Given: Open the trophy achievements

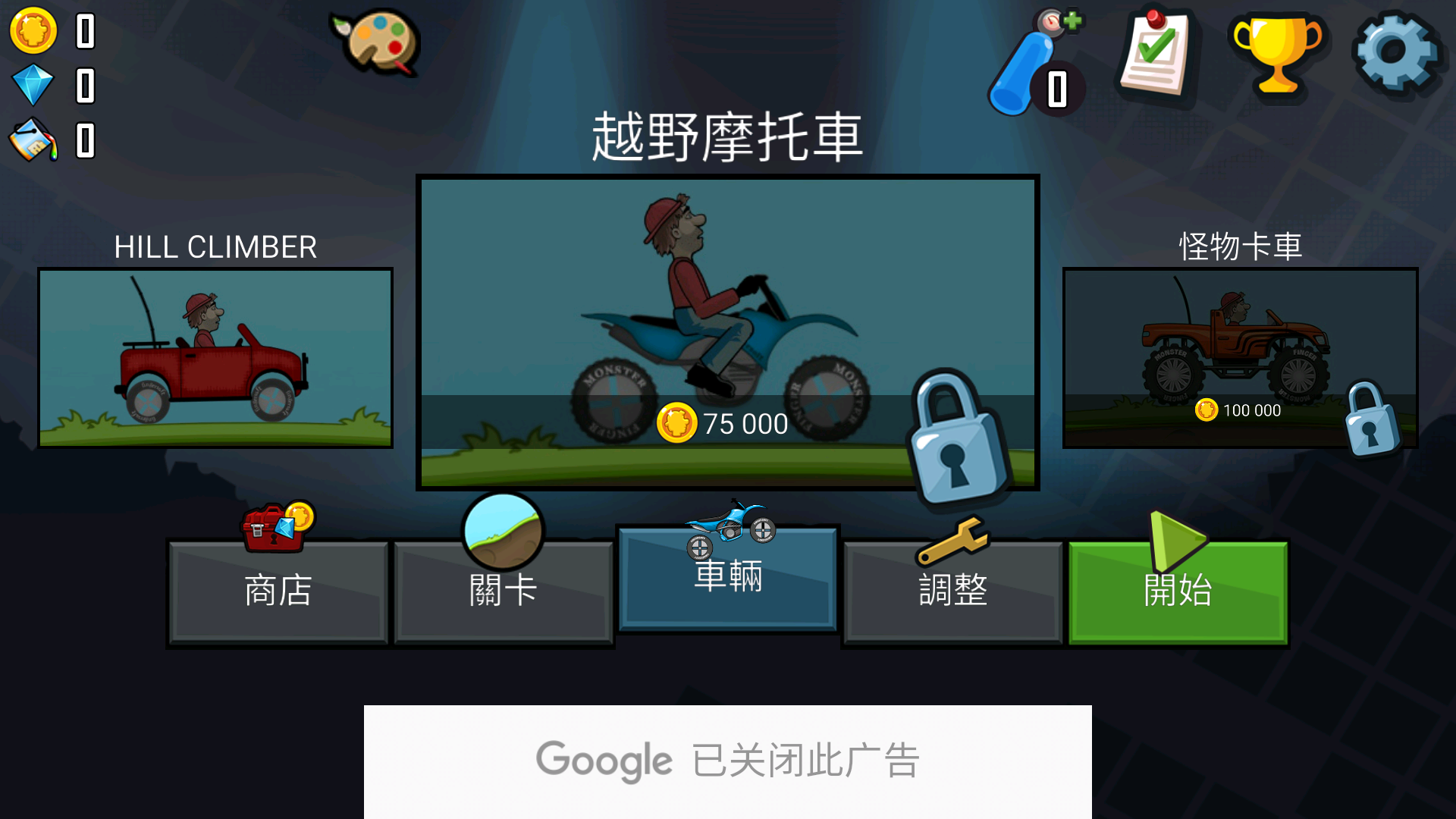Looking at the screenshot, I should tap(1278, 53).
